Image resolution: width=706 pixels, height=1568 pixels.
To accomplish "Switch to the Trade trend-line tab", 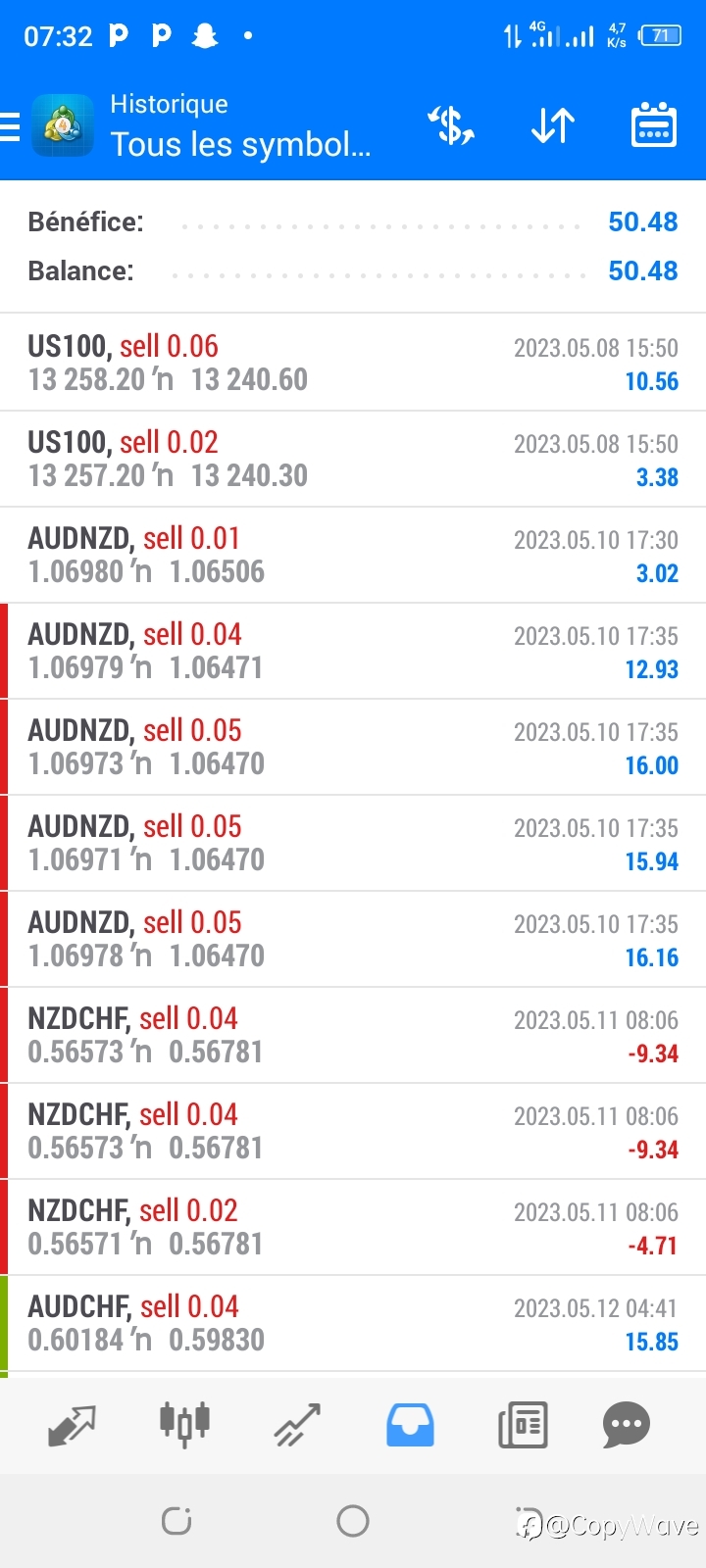I will click(x=297, y=1425).
